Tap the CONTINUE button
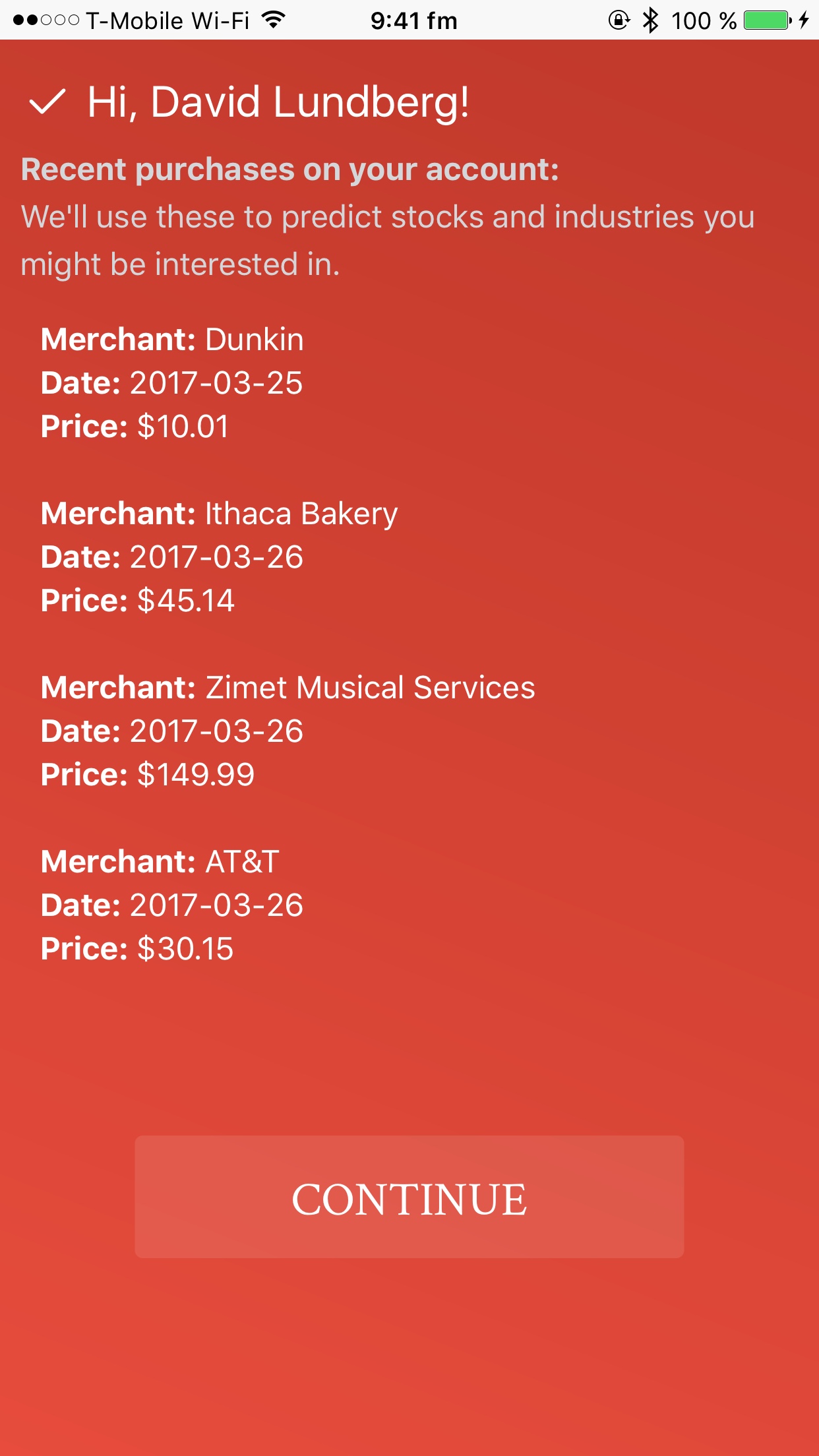 point(409,1196)
